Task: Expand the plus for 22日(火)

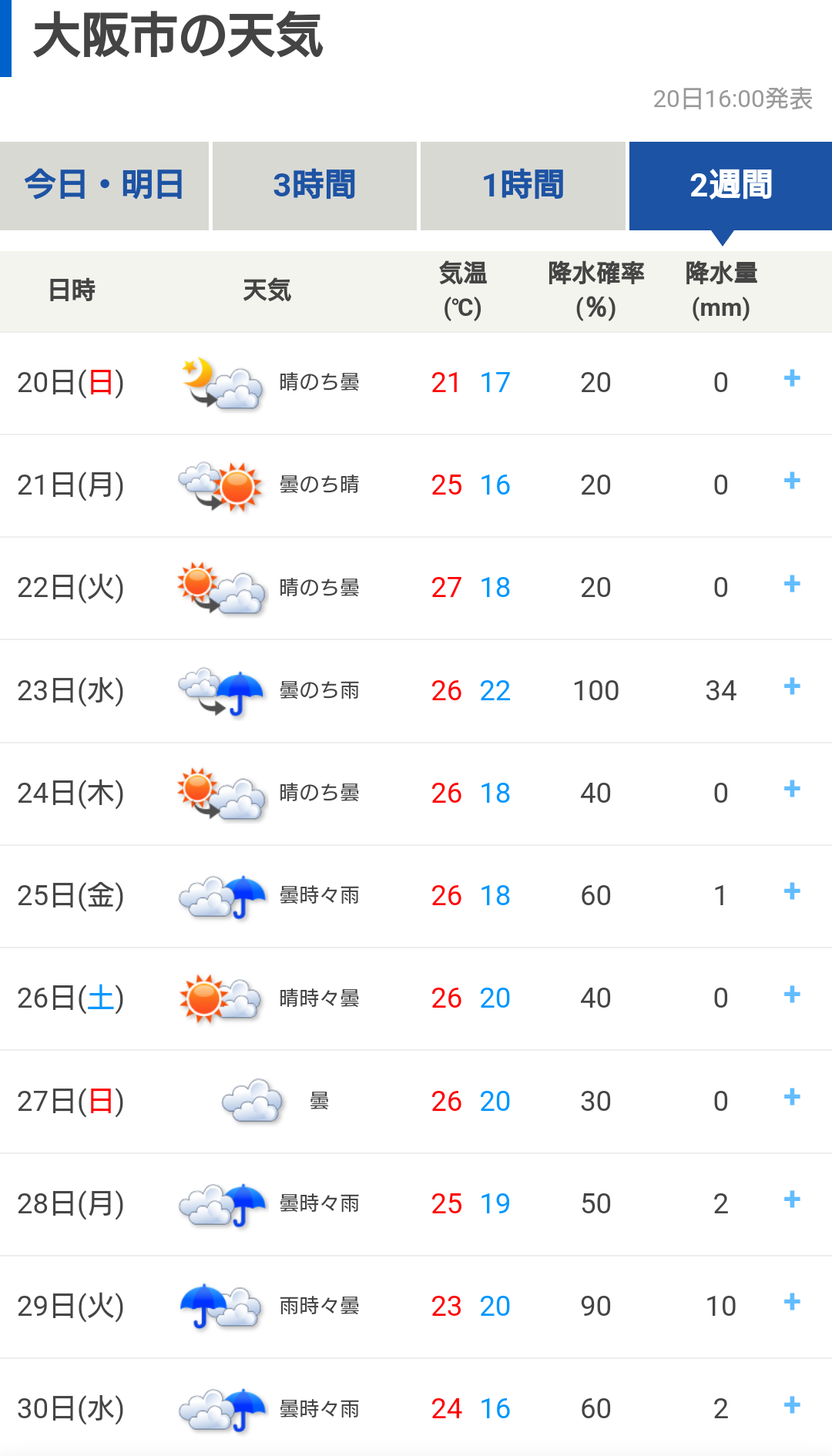Action: [792, 584]
